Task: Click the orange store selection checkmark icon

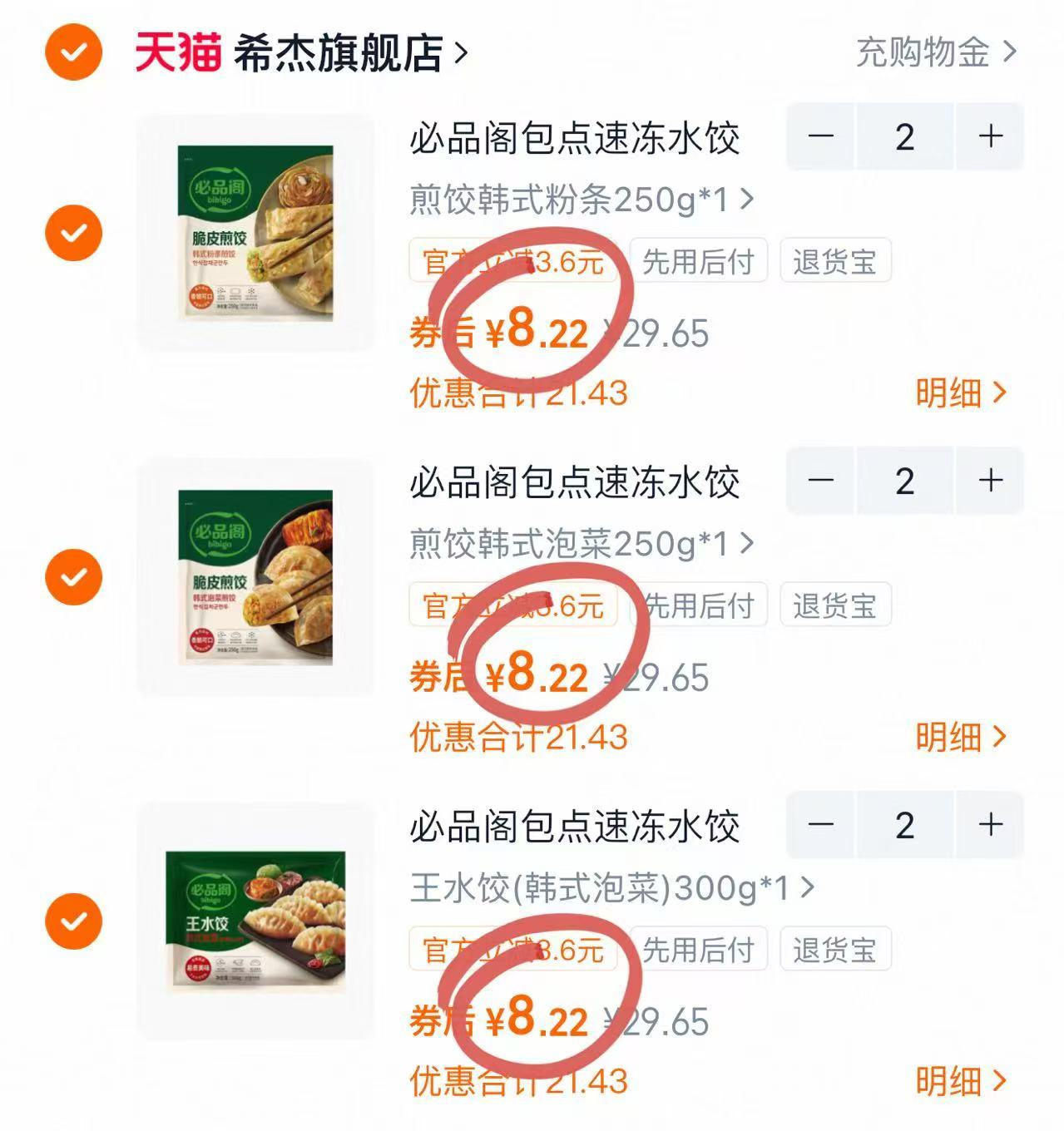Action: [74, 52]
